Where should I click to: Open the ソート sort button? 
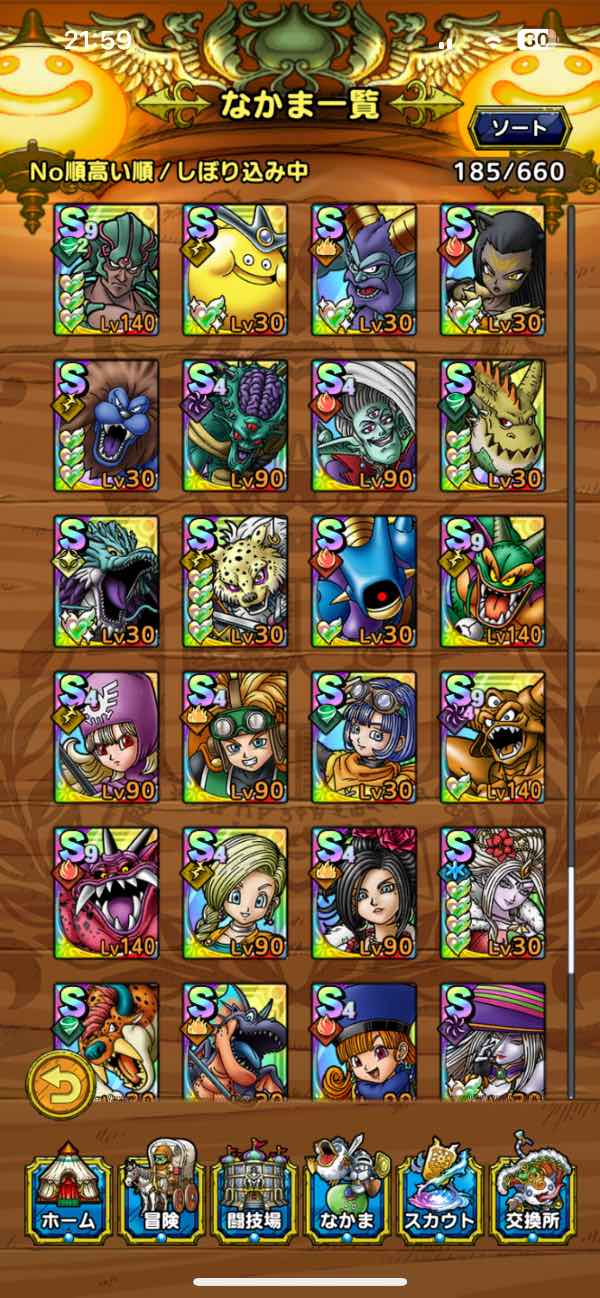pyautogui.click(x=519, y=127)
